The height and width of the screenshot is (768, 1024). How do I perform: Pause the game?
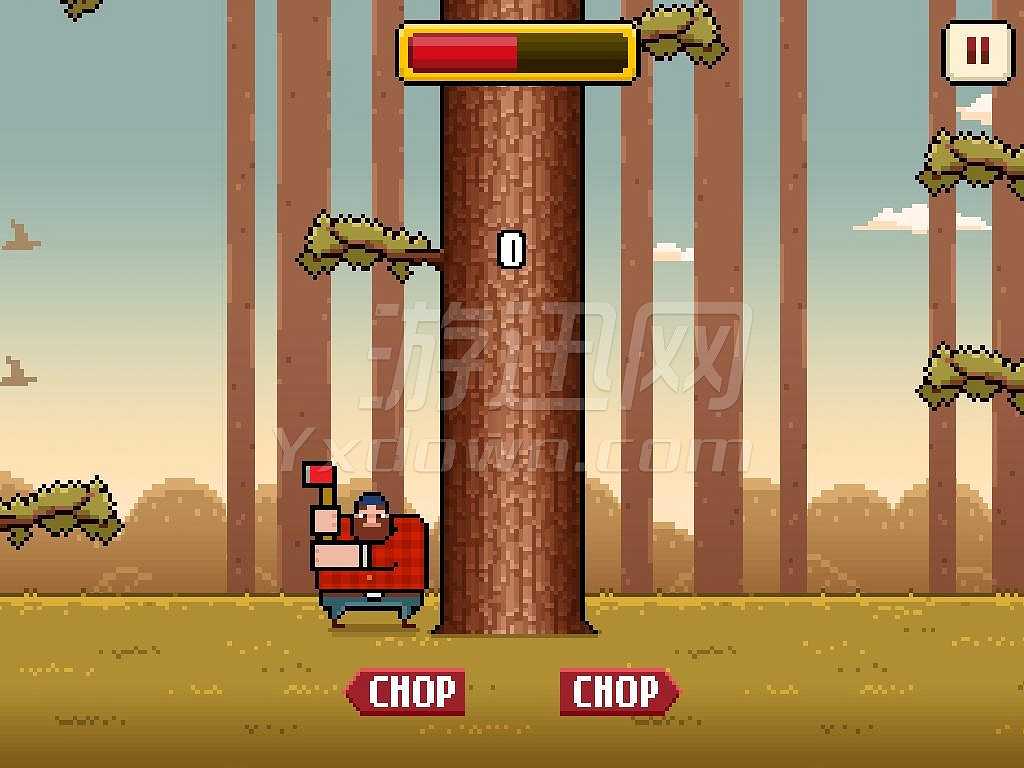(x=977, y=49)
